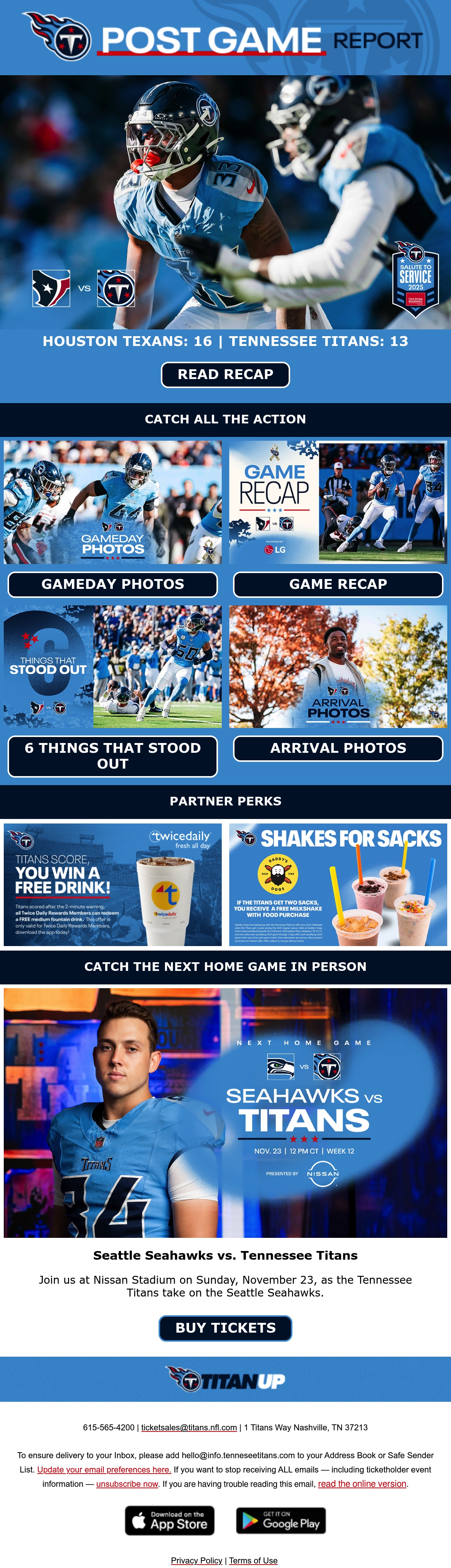Screen dimensions: 451x1568
Task: Tap the READ RECAP button
Action: pos(225,375)
